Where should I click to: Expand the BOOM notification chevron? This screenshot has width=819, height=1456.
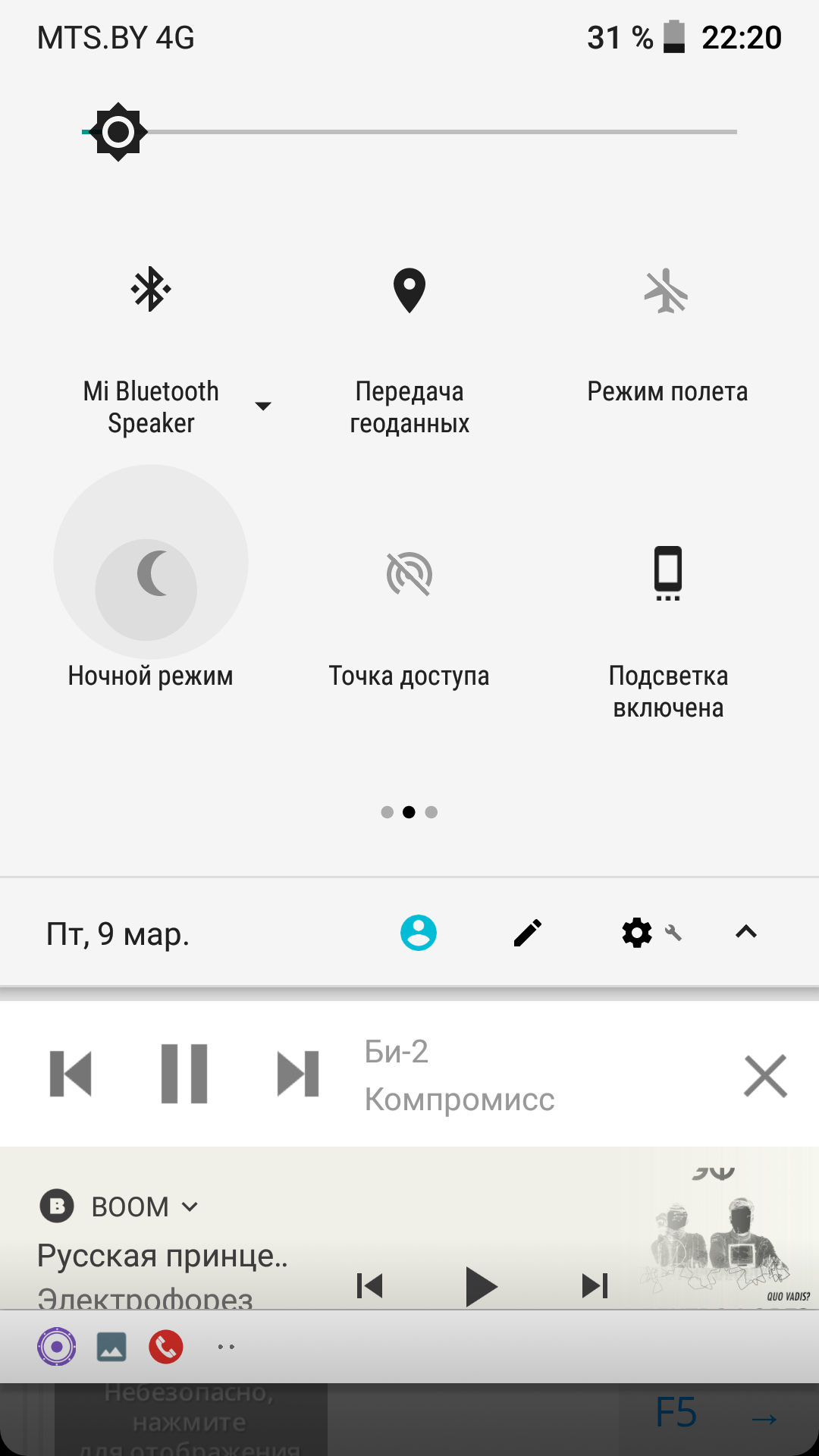pyautogui.click(x=190, y=1207)
